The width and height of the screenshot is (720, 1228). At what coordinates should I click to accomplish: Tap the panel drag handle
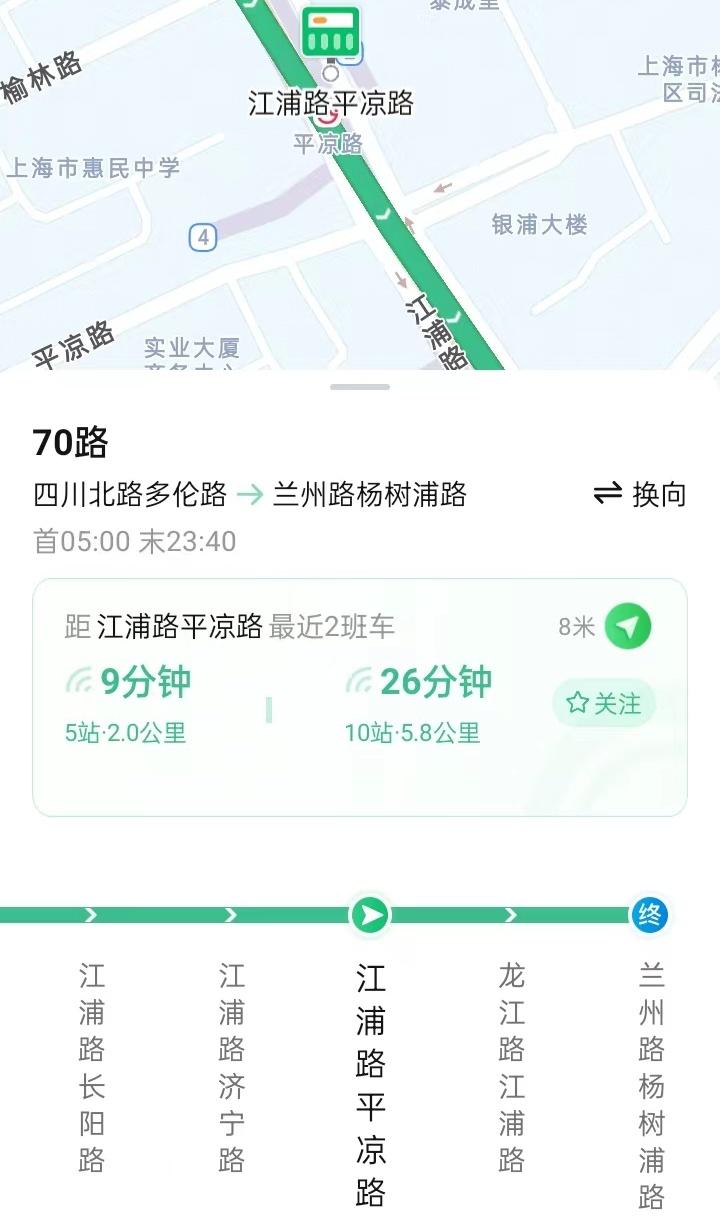360,387
